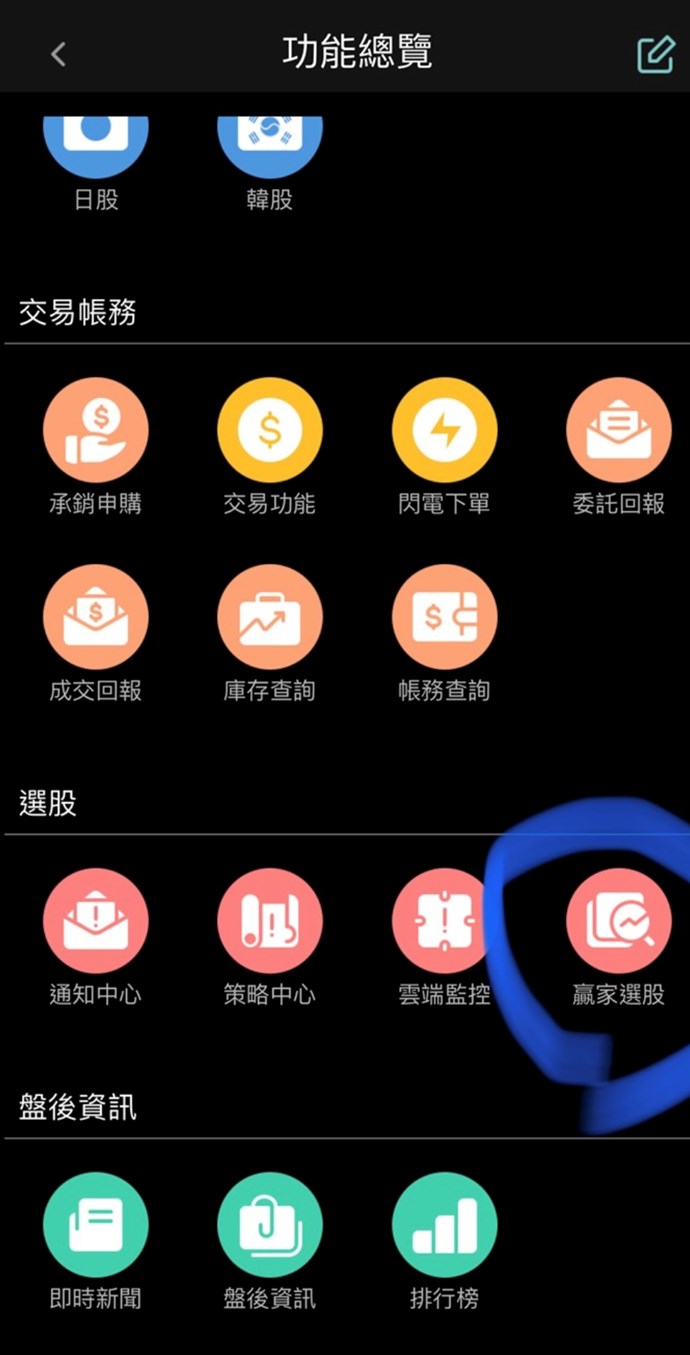
Task: Open 庫存查詢 holdings inquiry
Action: [270, 617]
